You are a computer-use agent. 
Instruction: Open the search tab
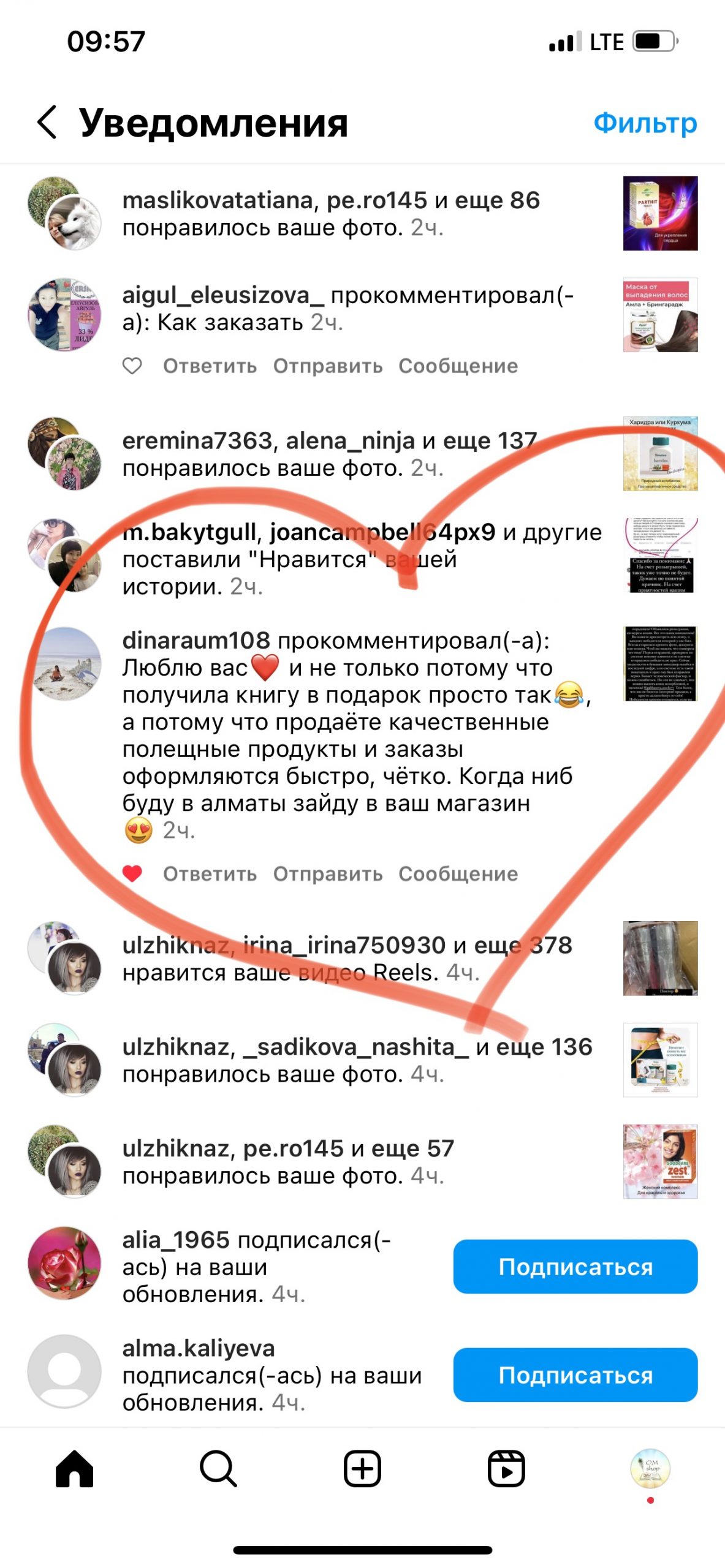pyautogui.click(x=218, y=1468)
